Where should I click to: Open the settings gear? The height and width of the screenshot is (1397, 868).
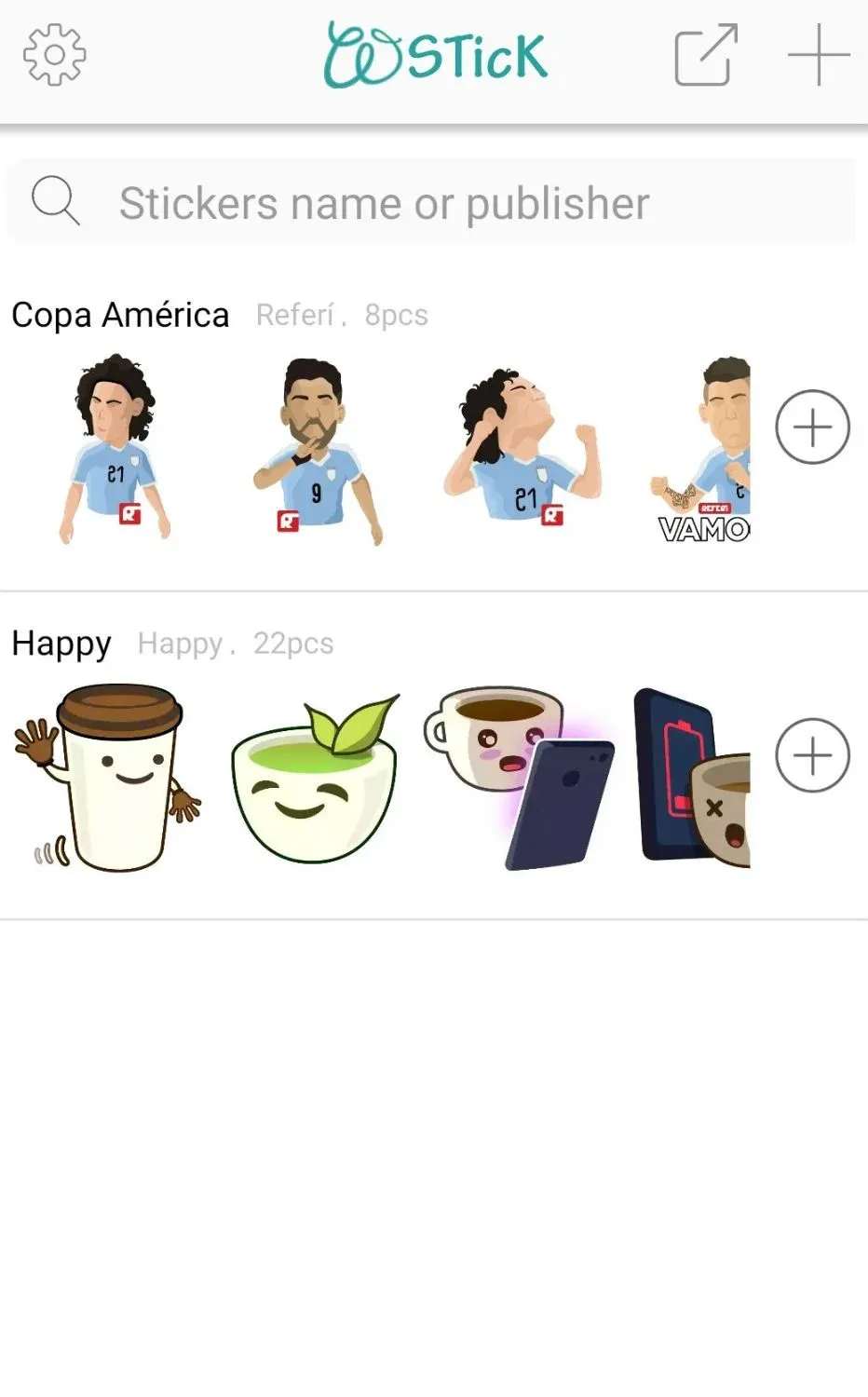[54, 56]
